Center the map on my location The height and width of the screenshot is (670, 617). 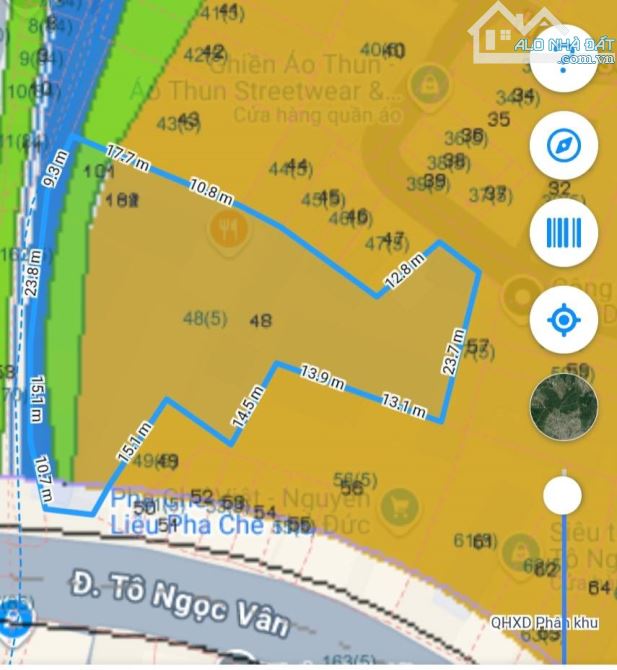pos(564,321)
